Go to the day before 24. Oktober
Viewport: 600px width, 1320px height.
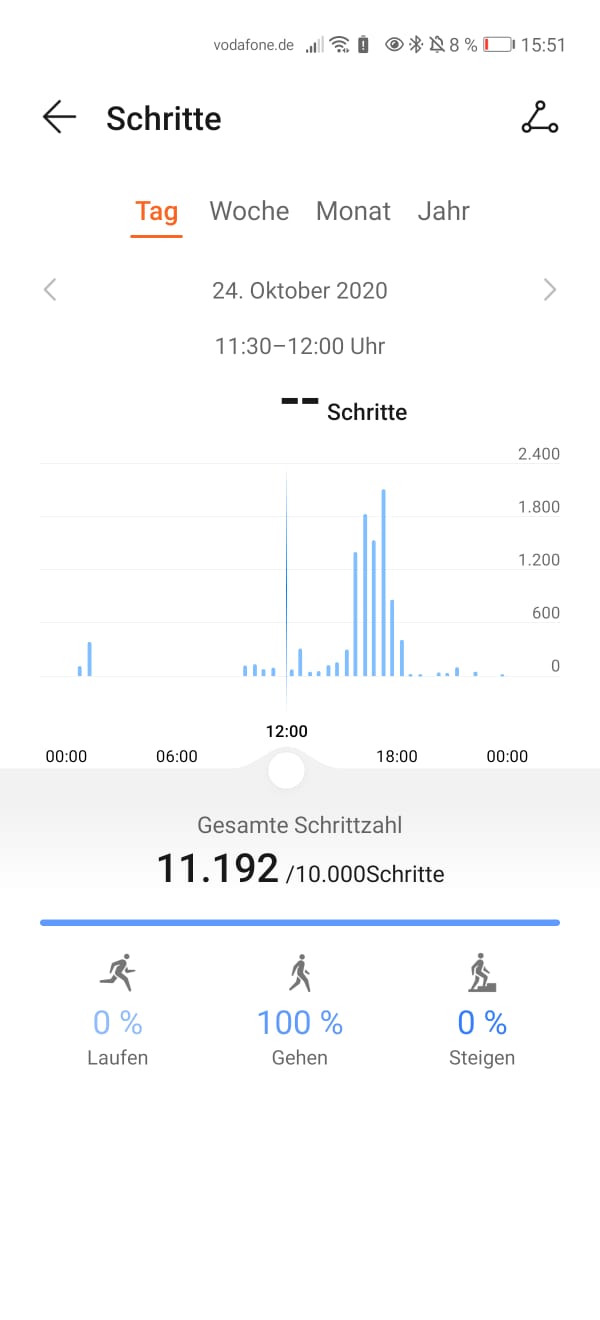51,291
